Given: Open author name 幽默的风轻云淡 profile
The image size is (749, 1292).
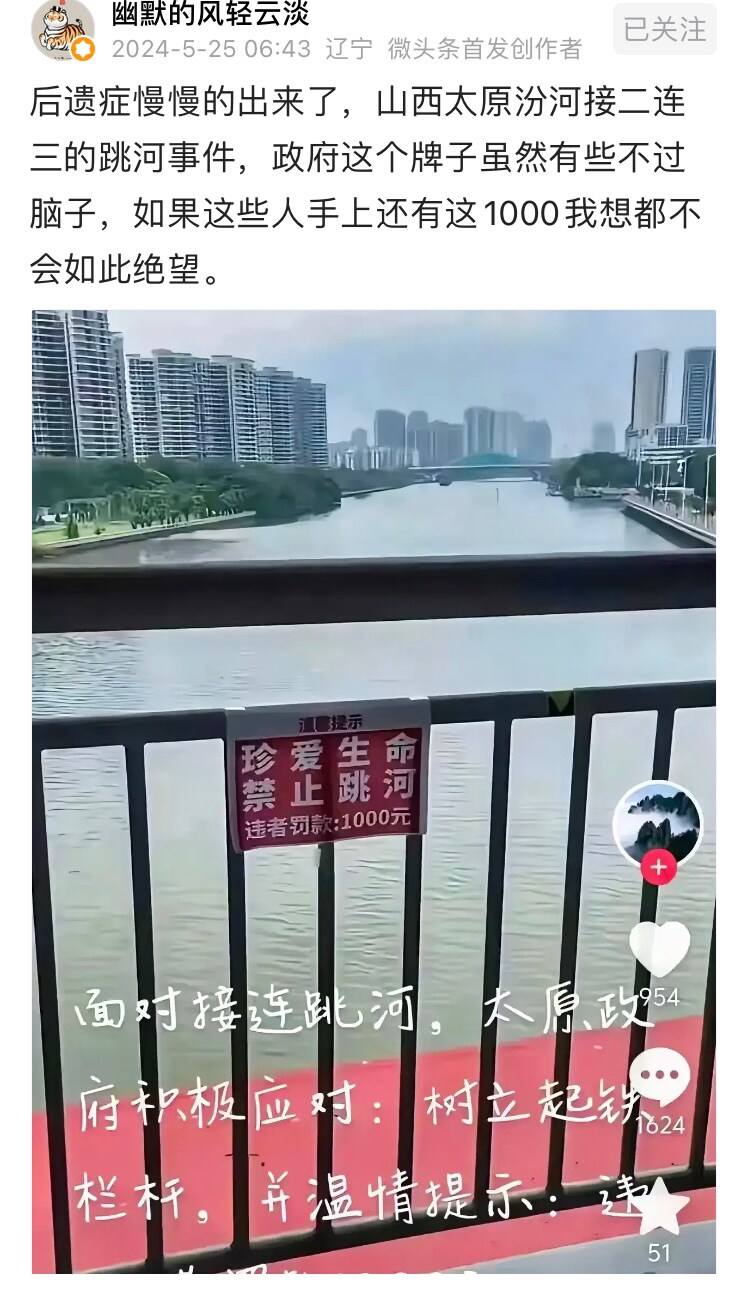Looking at the screenshot, I should (210, 13).
